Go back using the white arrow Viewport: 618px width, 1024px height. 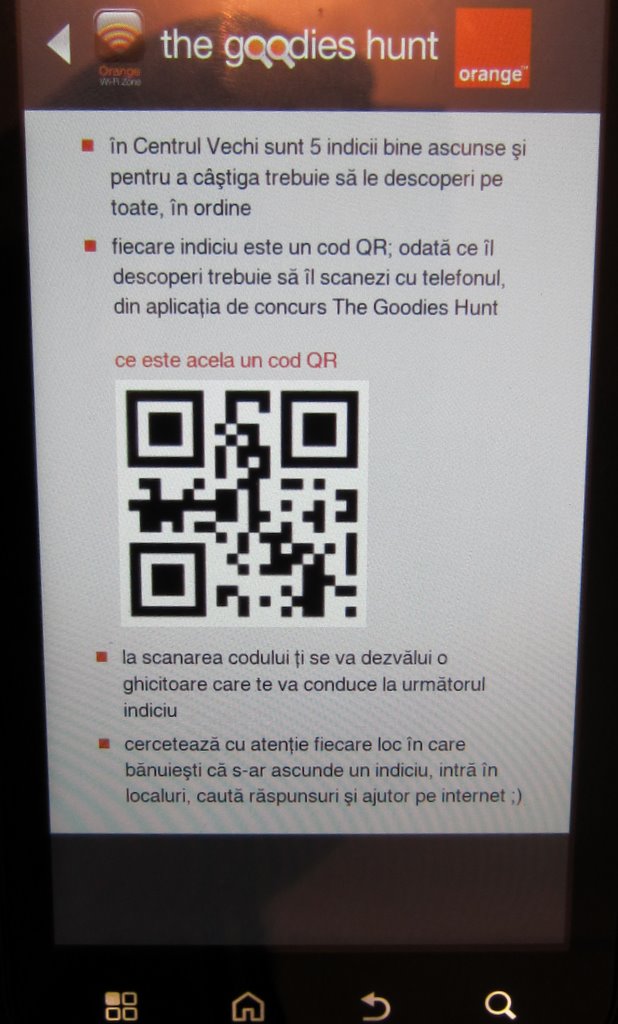click(59, 44)
